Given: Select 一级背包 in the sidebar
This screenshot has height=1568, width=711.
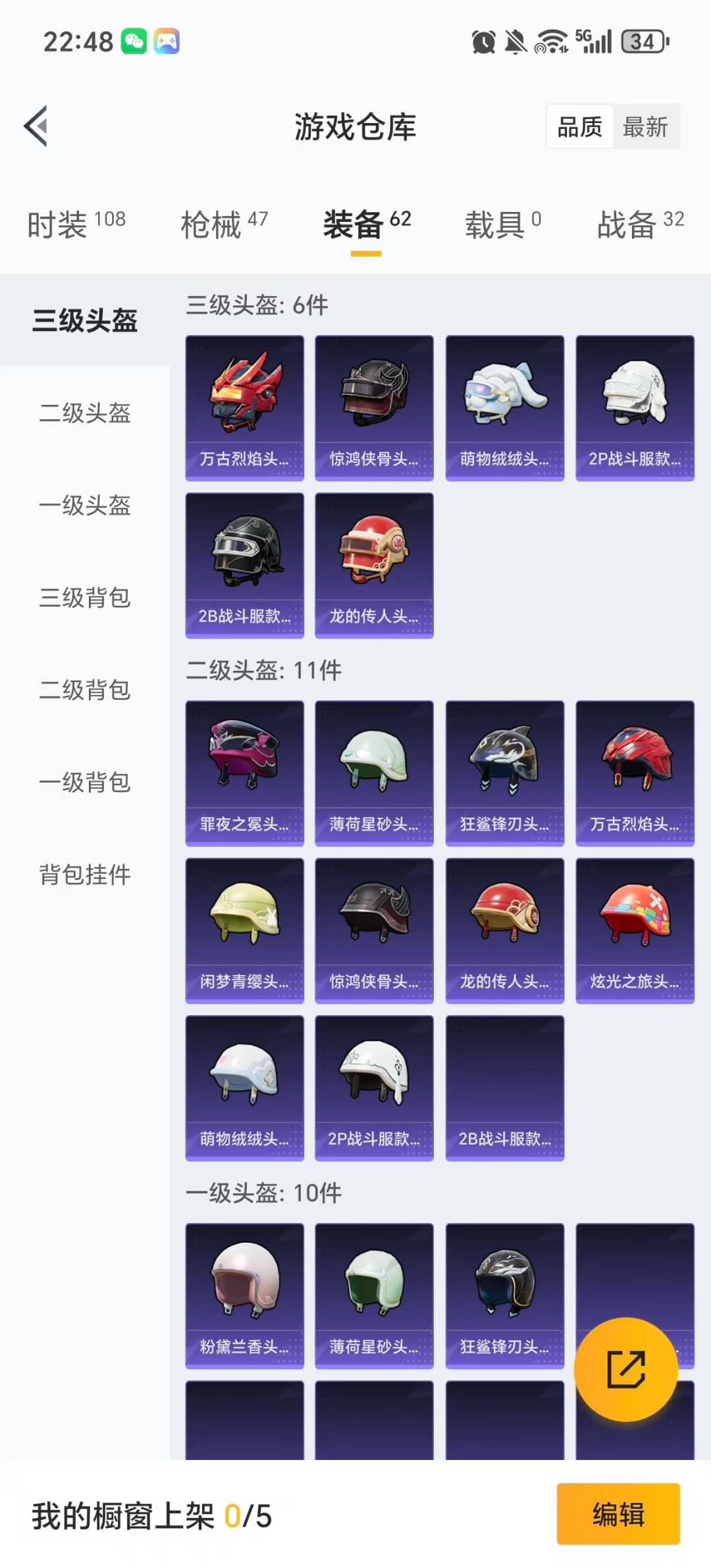Looking at the screenshot, I should pos(85,782).
